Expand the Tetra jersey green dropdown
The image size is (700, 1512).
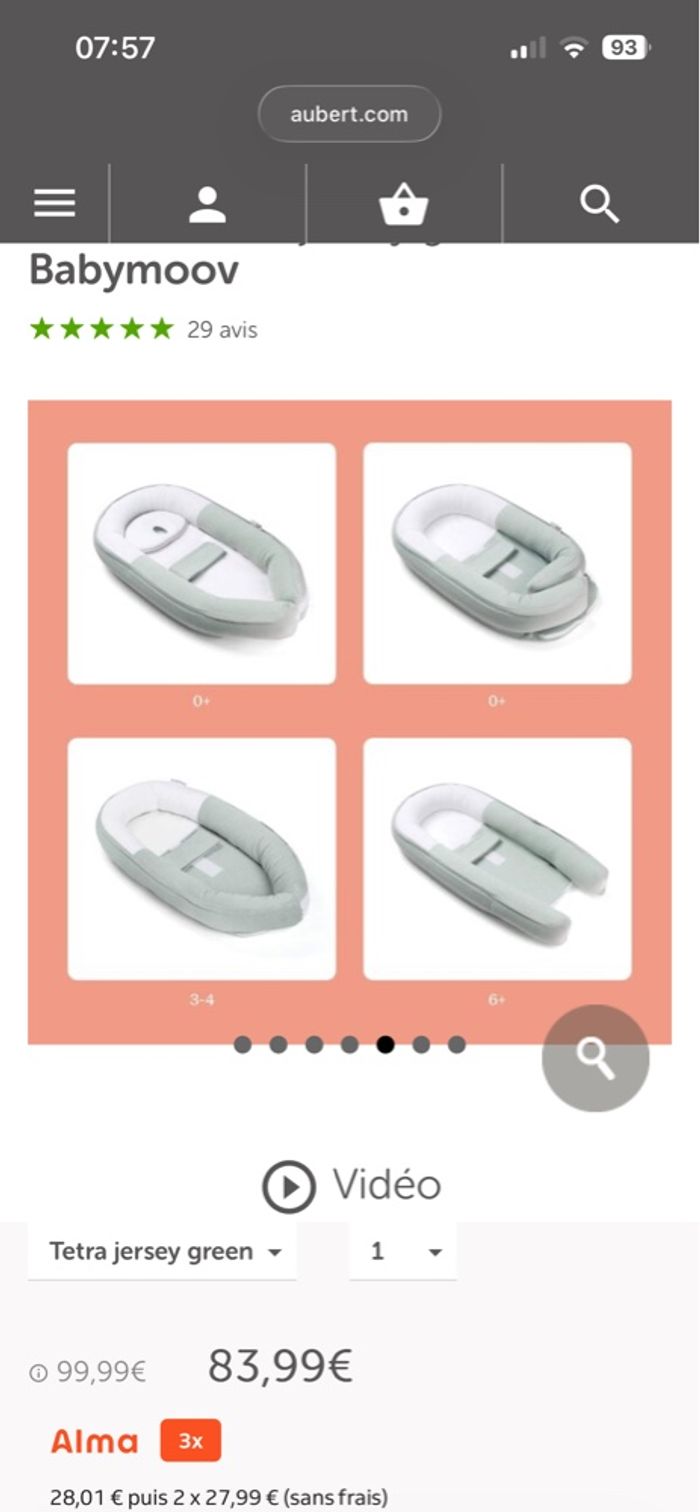coord(163,1252)
